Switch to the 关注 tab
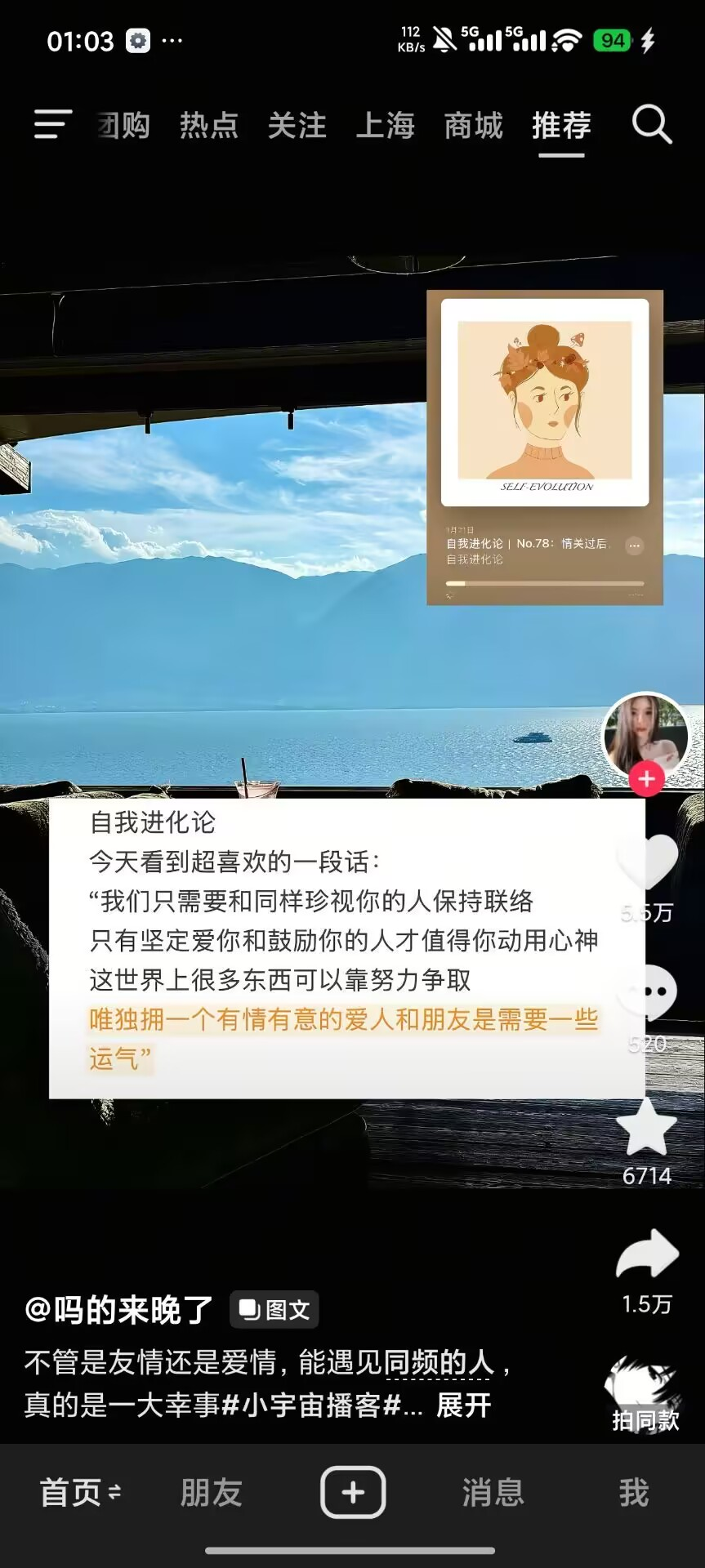This screenshot has width=705, height=1568. 297,126
